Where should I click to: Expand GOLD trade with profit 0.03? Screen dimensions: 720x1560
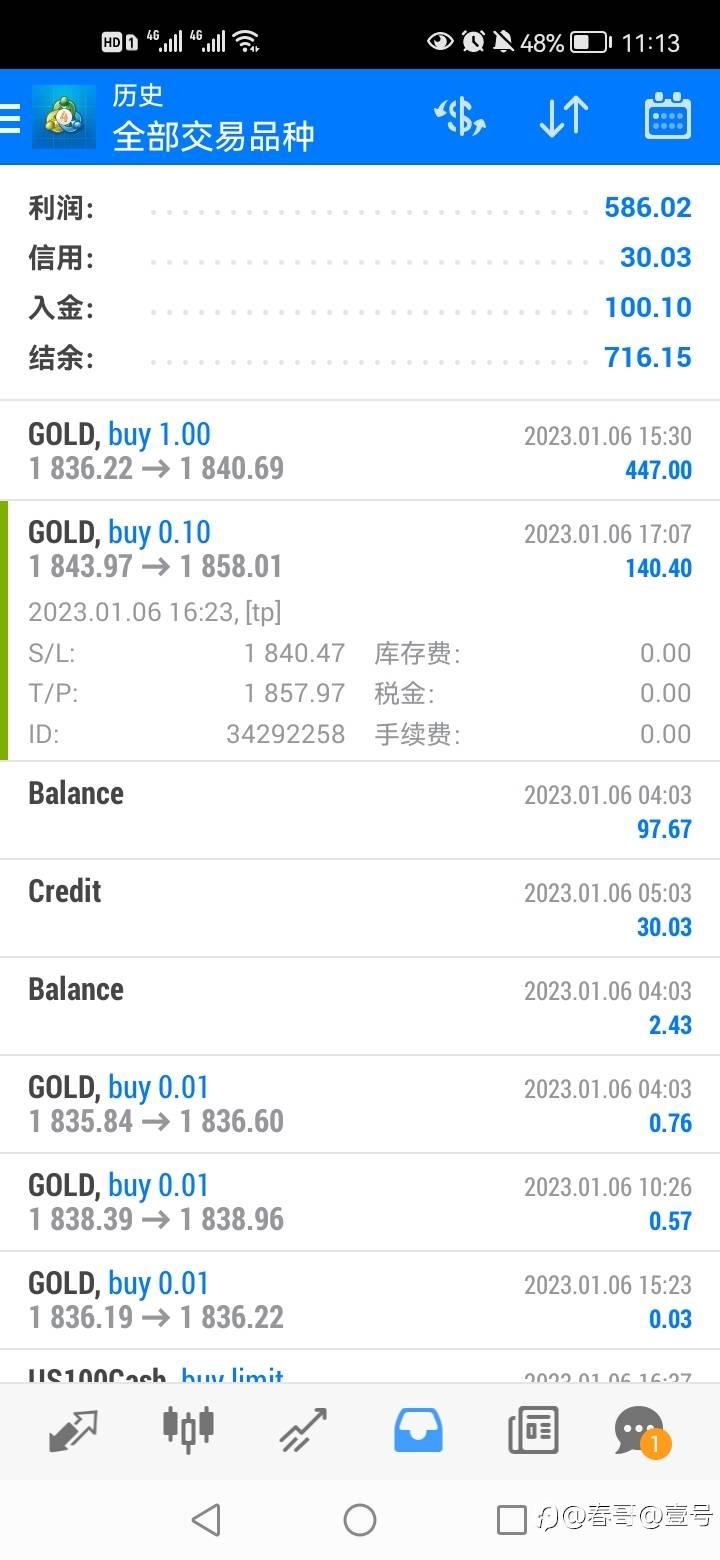[360, 1300]
